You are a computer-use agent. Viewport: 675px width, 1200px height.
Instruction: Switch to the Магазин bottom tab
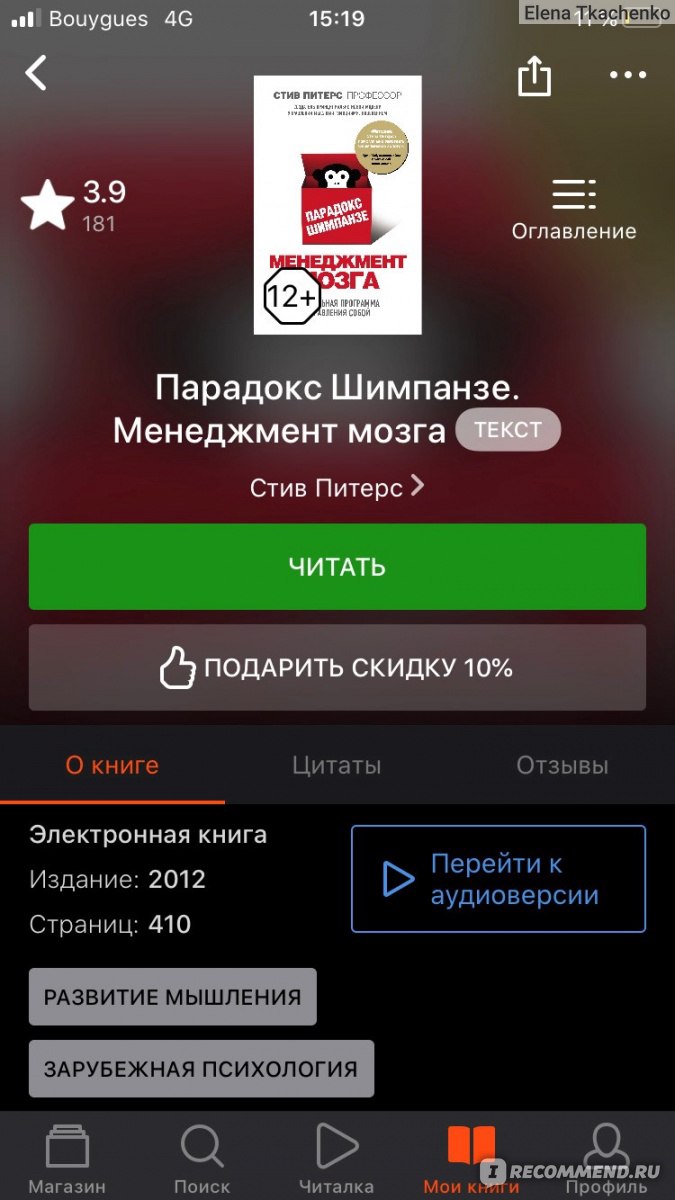pos(67,1158)
